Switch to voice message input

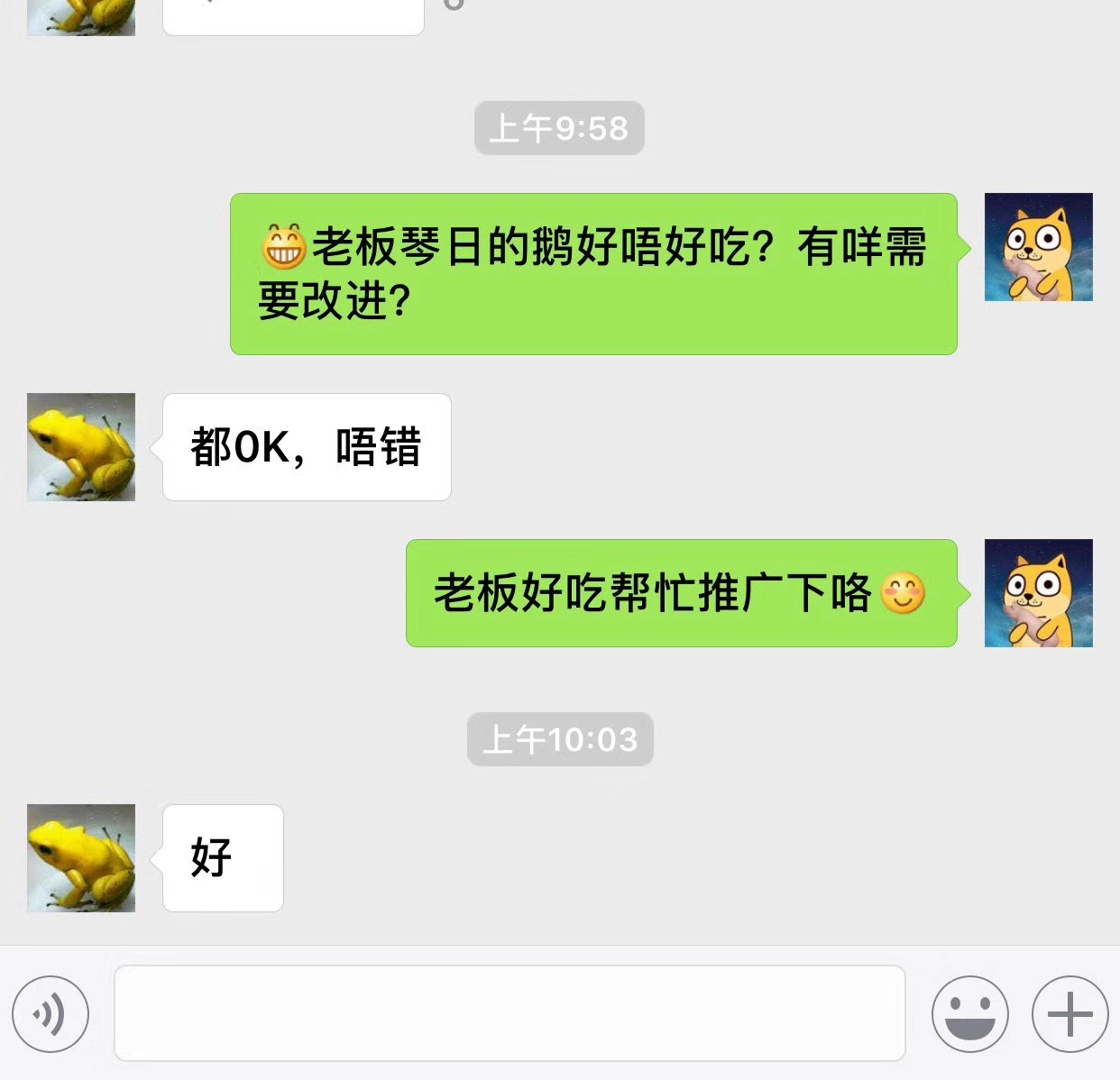(x=50, y=1014)
